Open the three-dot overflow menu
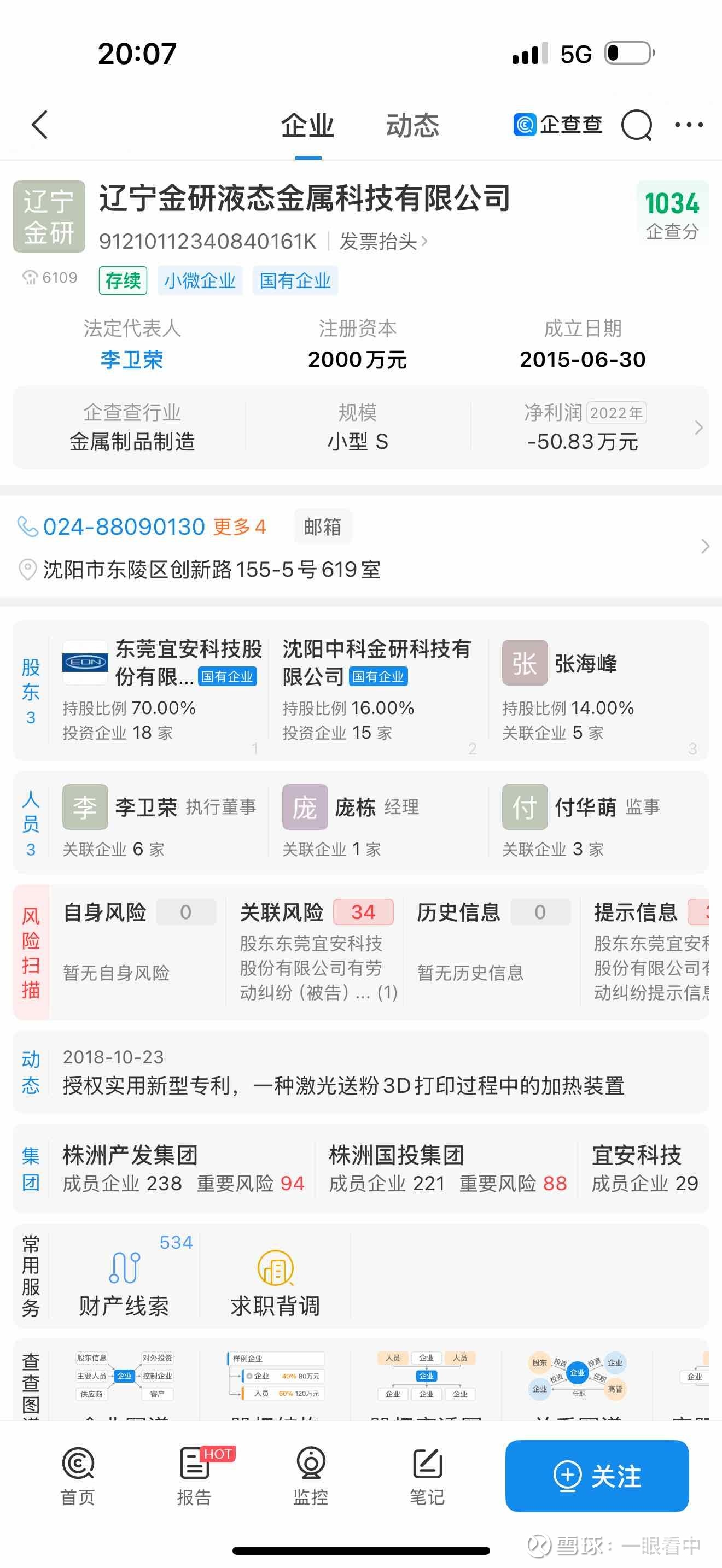This screenshot has height=1568, width=722. click(x=688, y=125)
